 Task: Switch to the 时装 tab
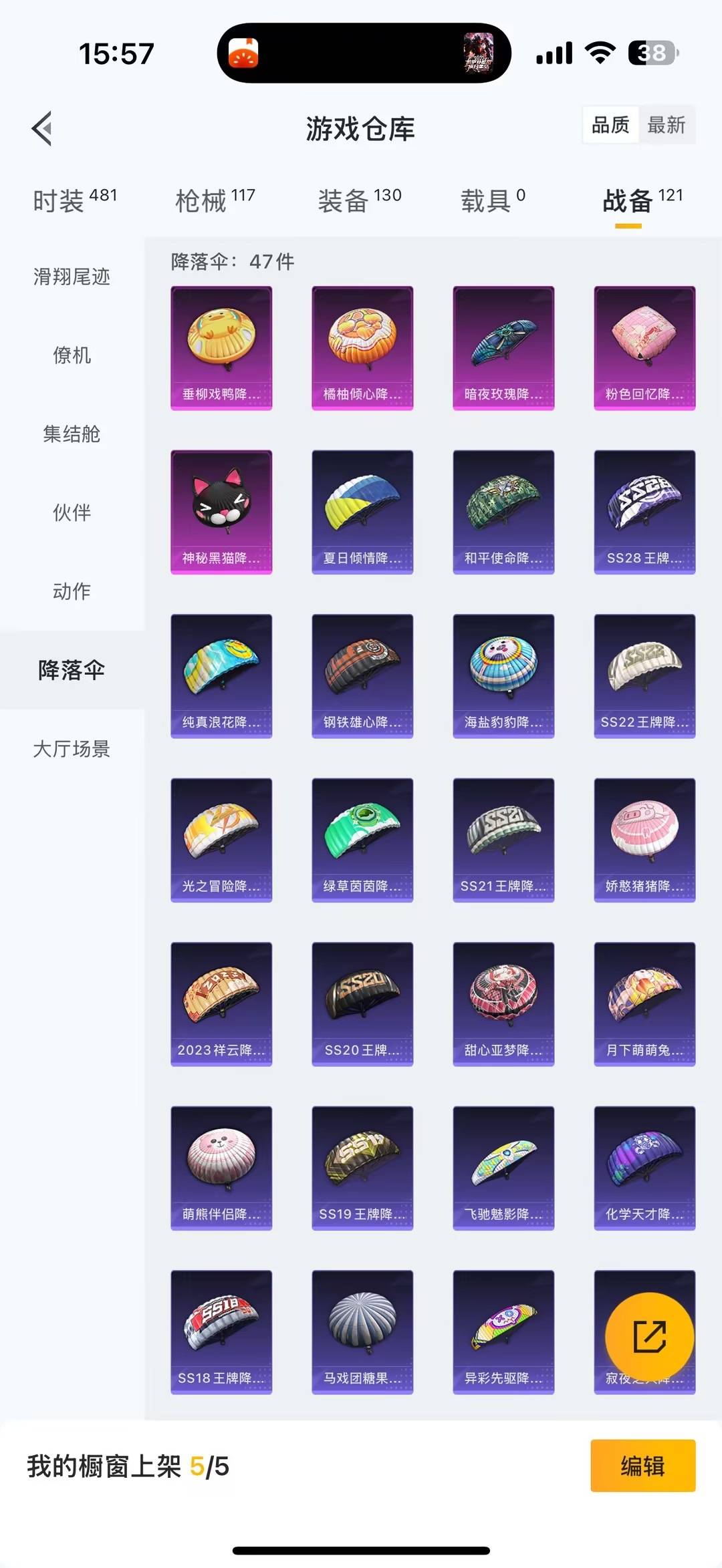(74, 200)
